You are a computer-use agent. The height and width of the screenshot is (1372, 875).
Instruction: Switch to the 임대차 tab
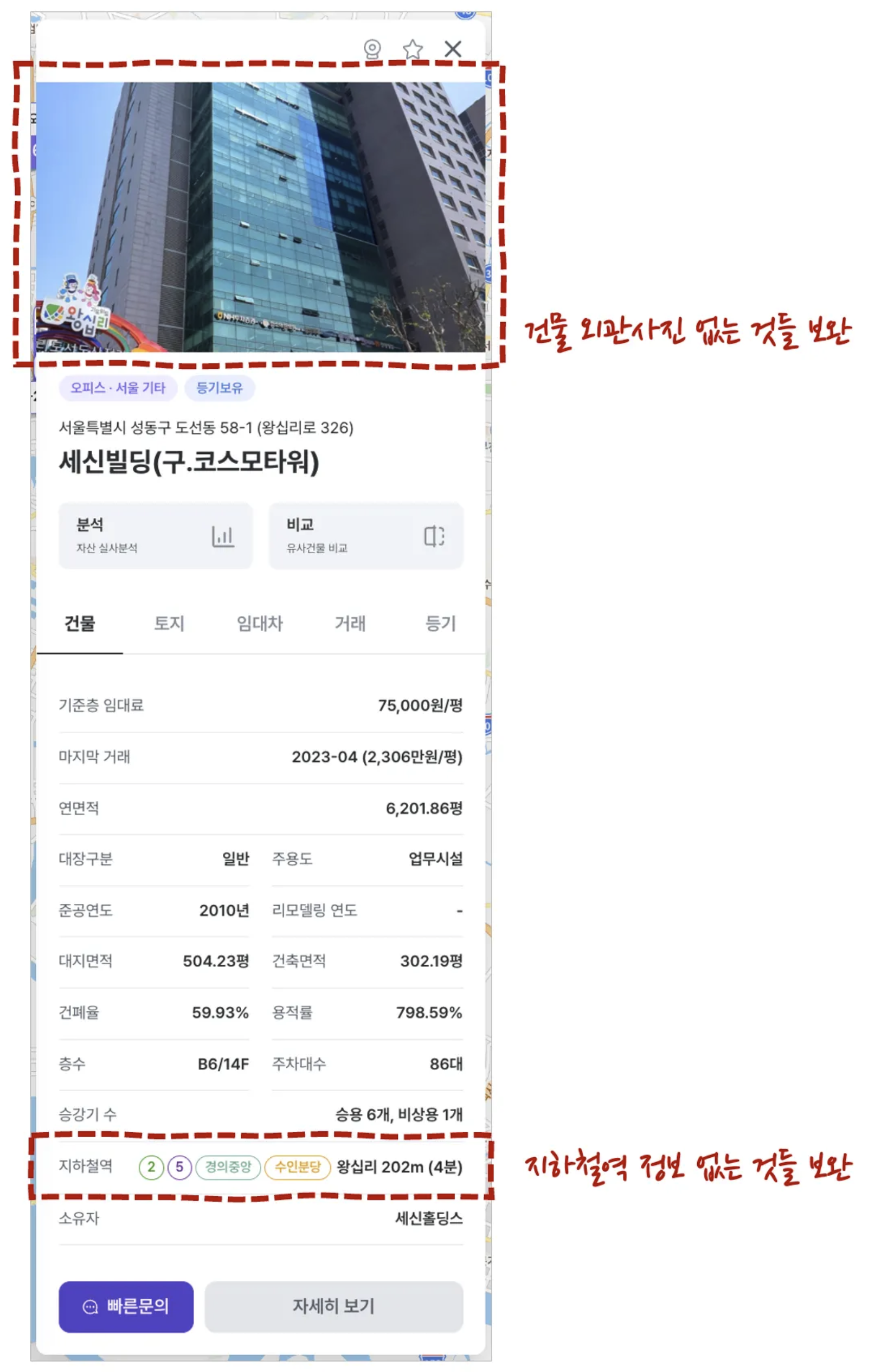click(x=260, y=623)
